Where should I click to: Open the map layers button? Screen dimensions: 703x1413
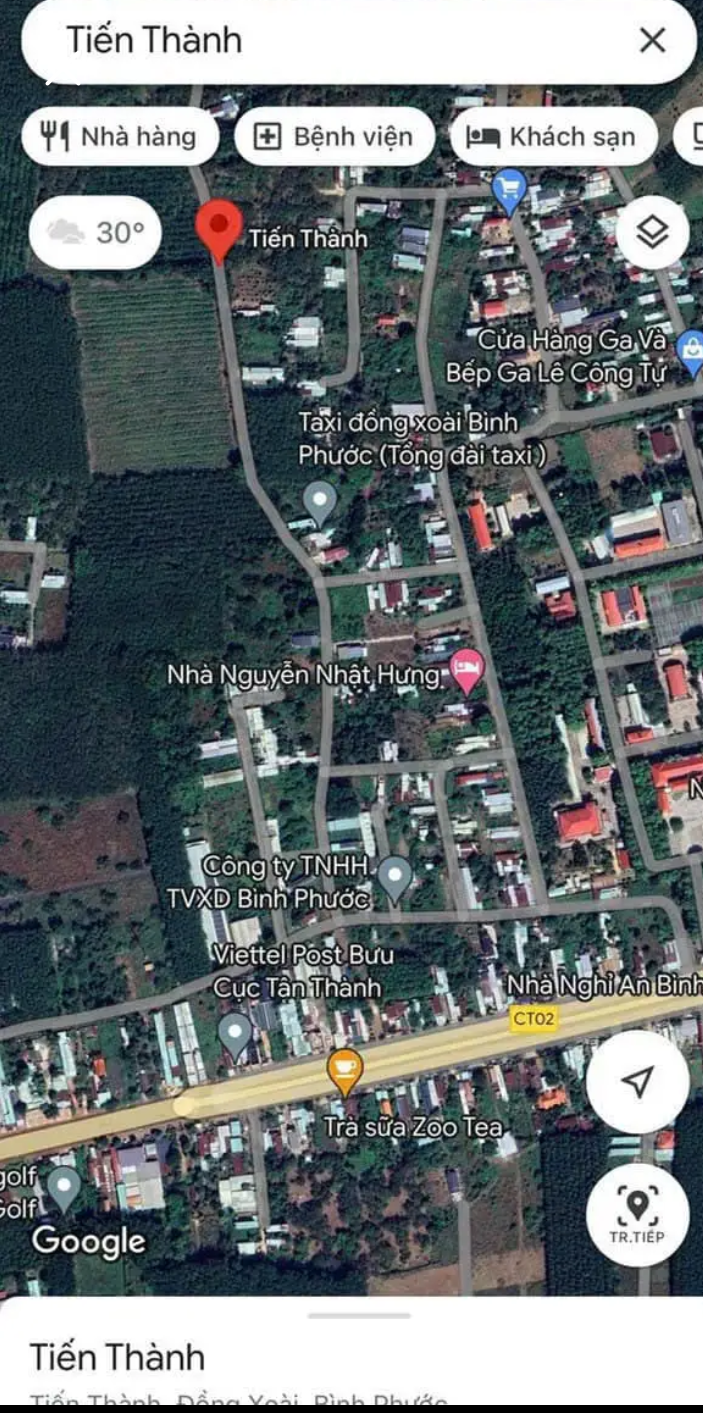pyautogui.click(x=652, y=234)
